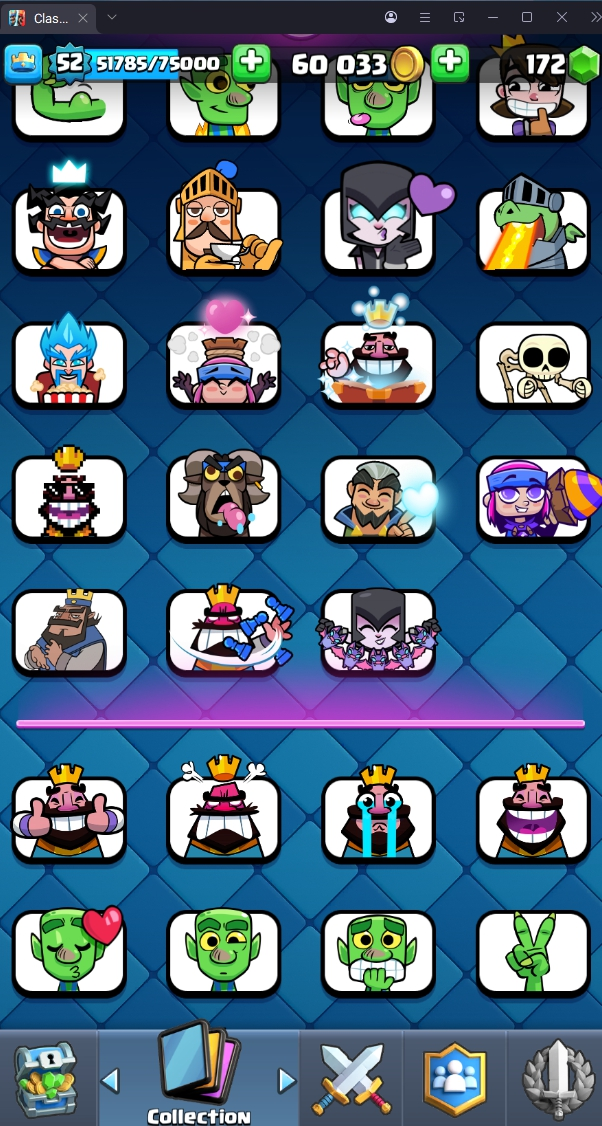Tap the plus next to experience bar

click(251, 62)
